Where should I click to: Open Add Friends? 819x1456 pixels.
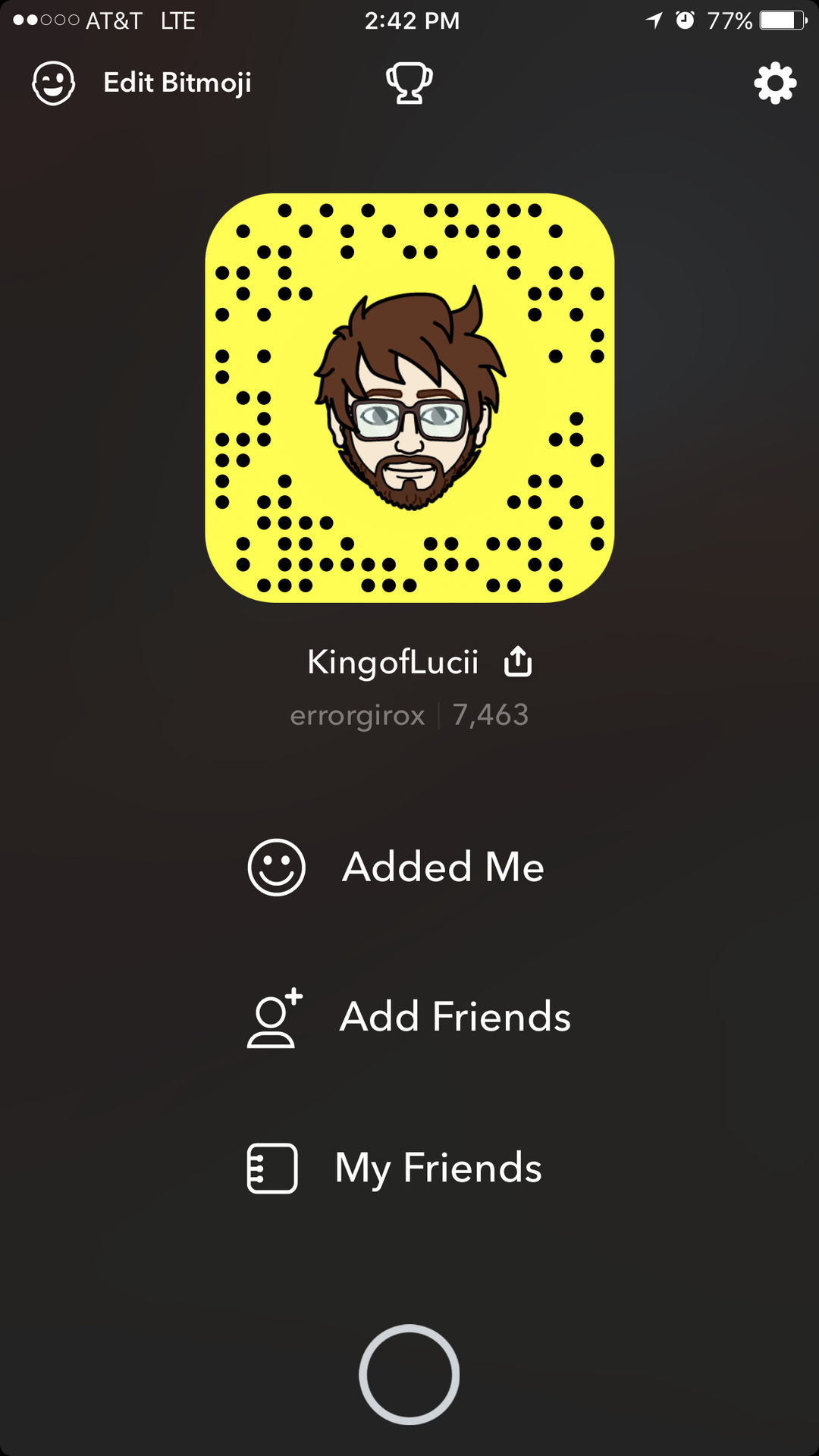[409, 1017]
